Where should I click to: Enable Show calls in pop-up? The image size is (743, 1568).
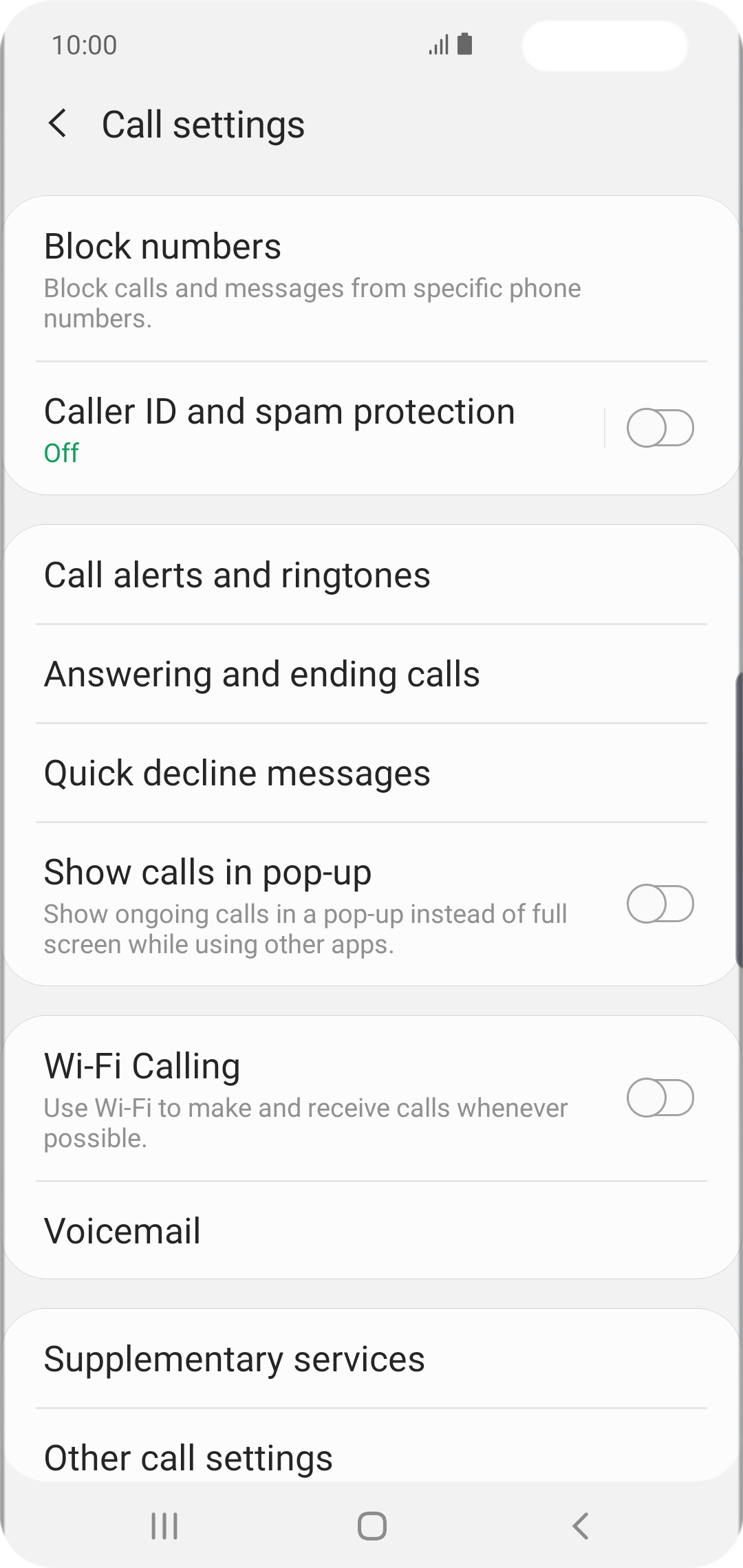coord(660,904)
